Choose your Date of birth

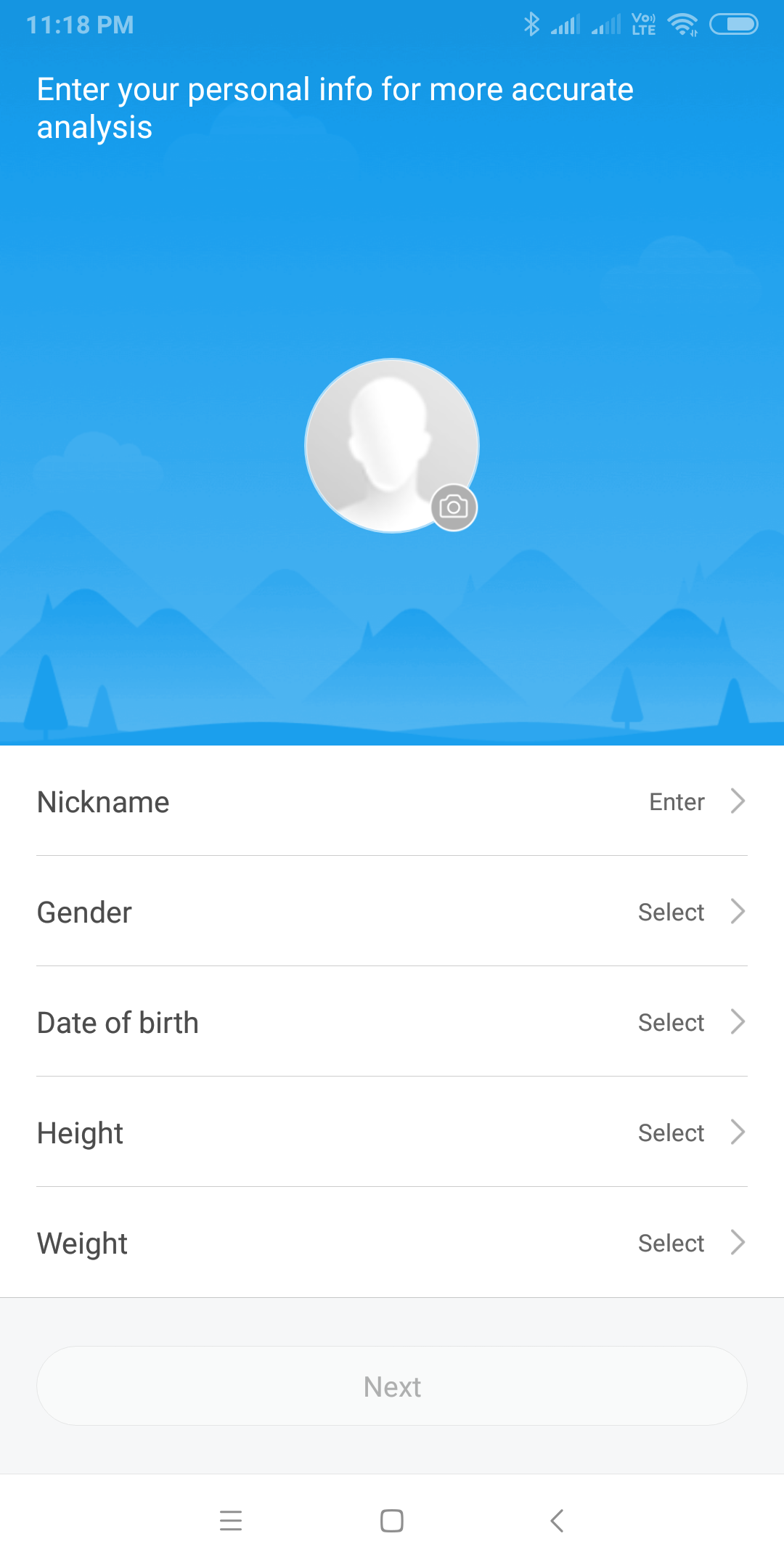[x=392, y=1022]
